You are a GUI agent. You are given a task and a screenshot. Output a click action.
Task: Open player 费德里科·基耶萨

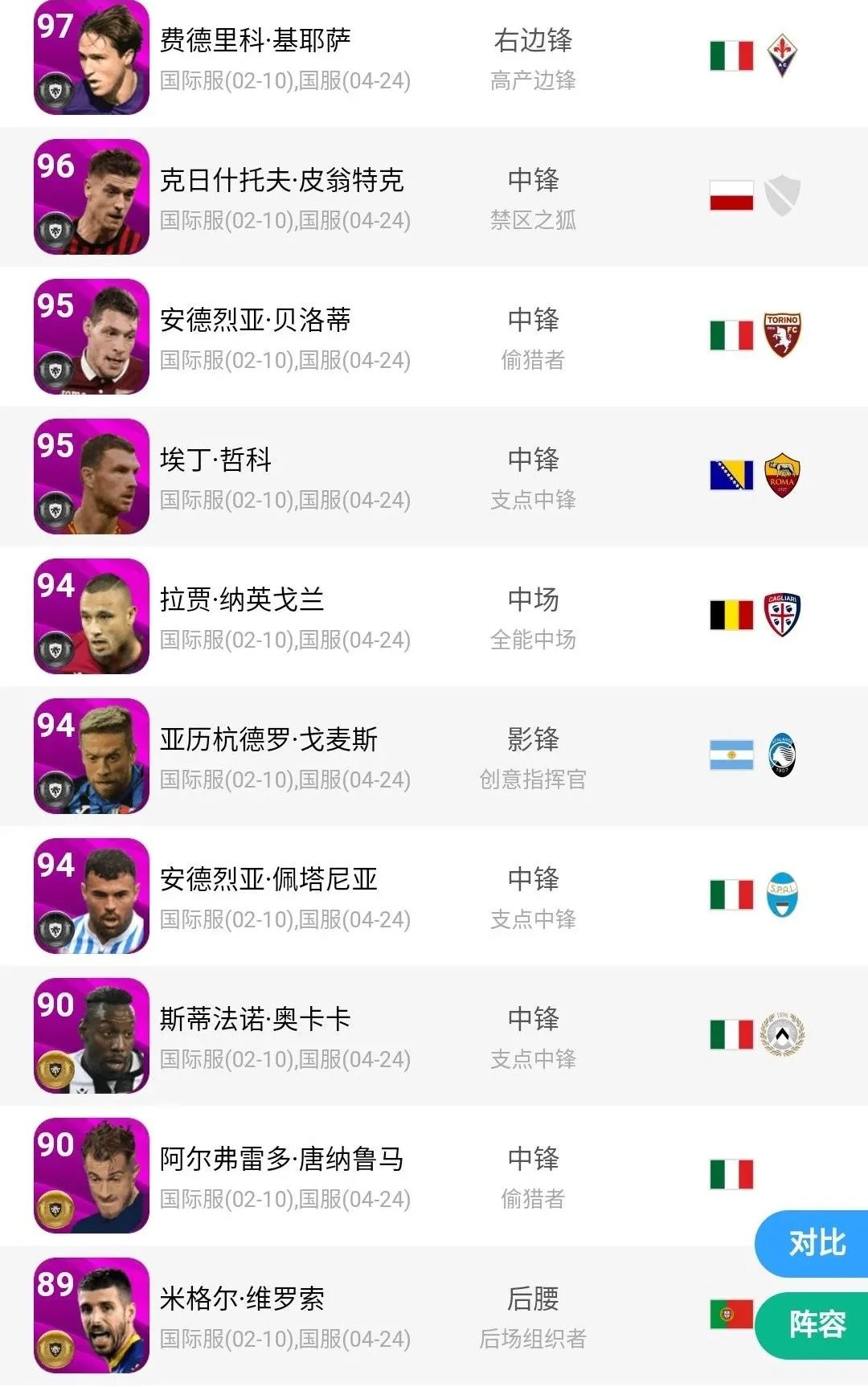tap(256, 40)
